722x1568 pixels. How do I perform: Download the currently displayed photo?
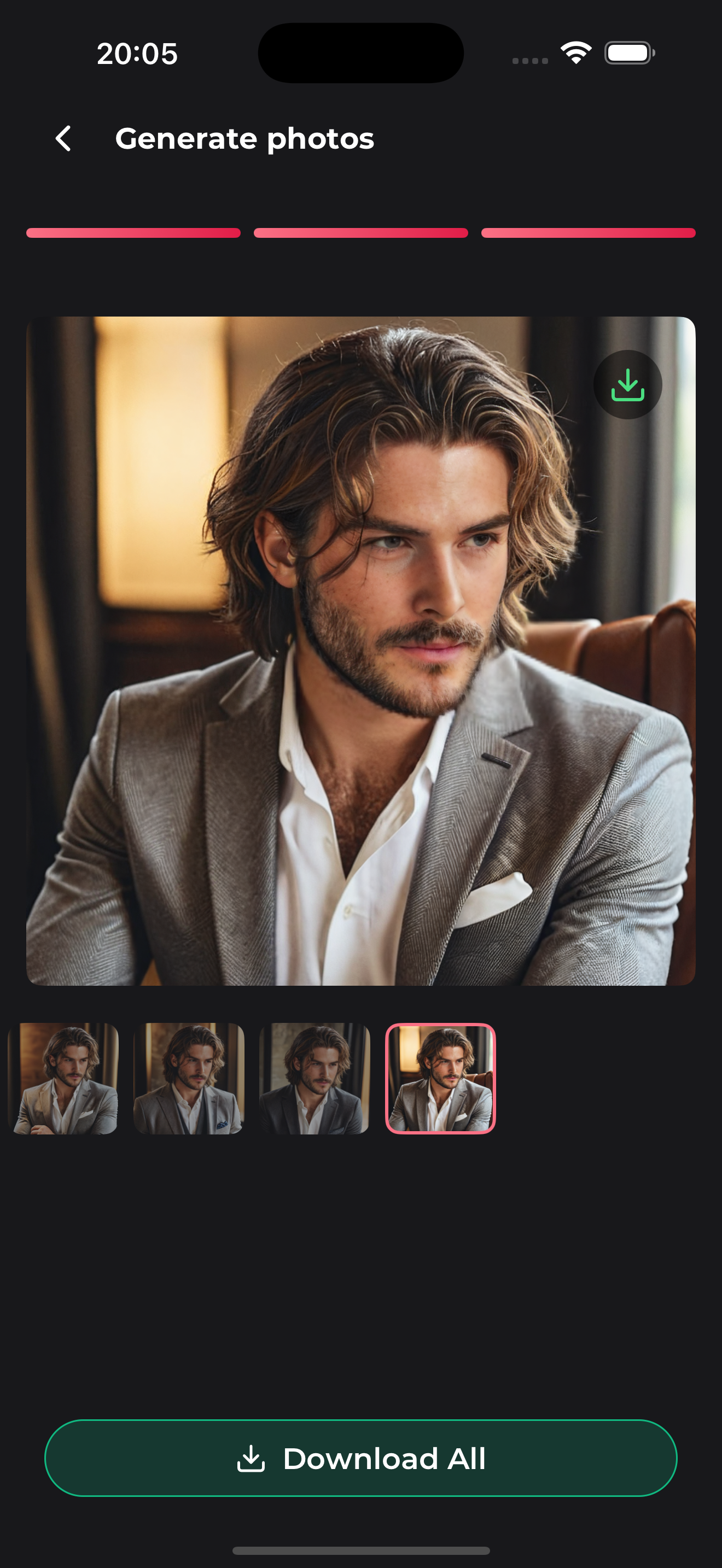click(627, 385)
